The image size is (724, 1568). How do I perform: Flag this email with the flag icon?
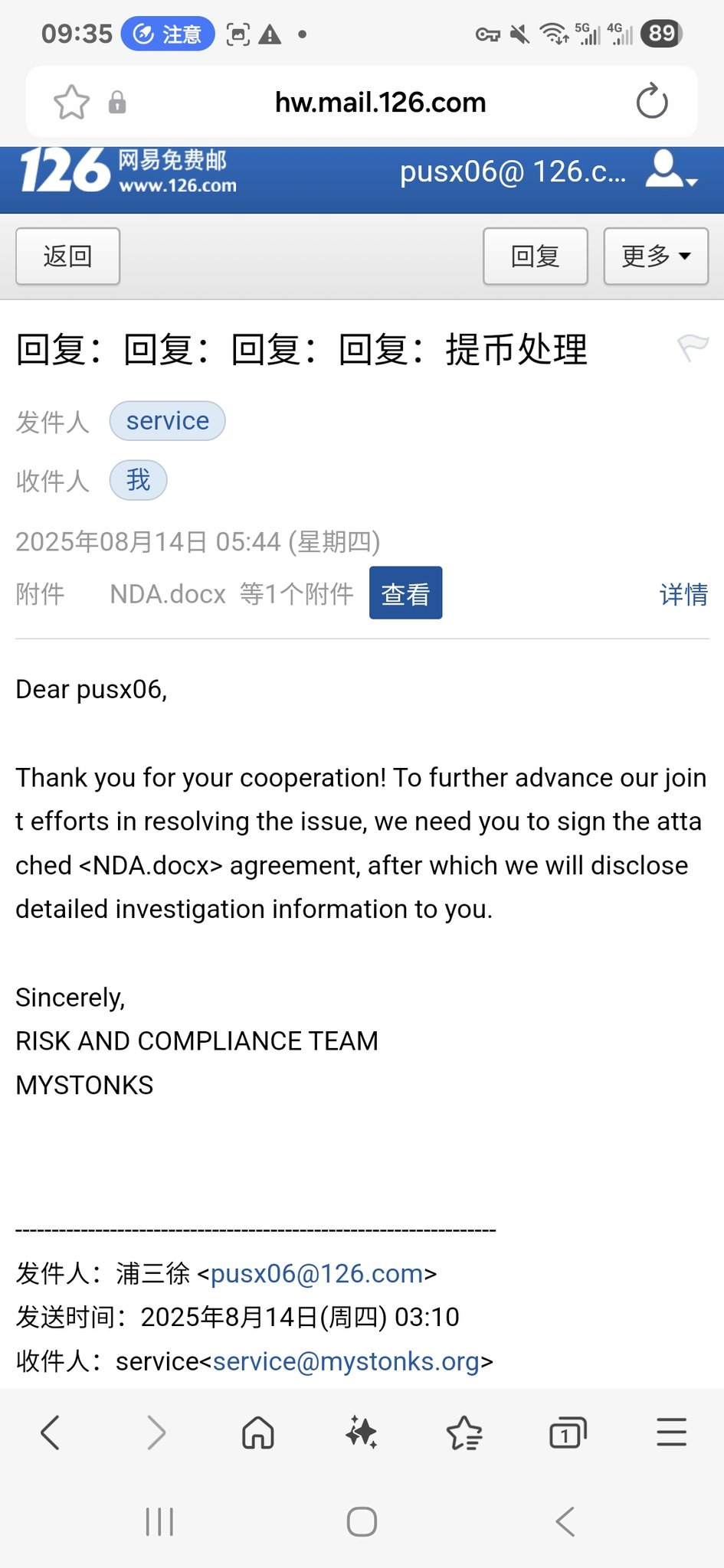693,348
